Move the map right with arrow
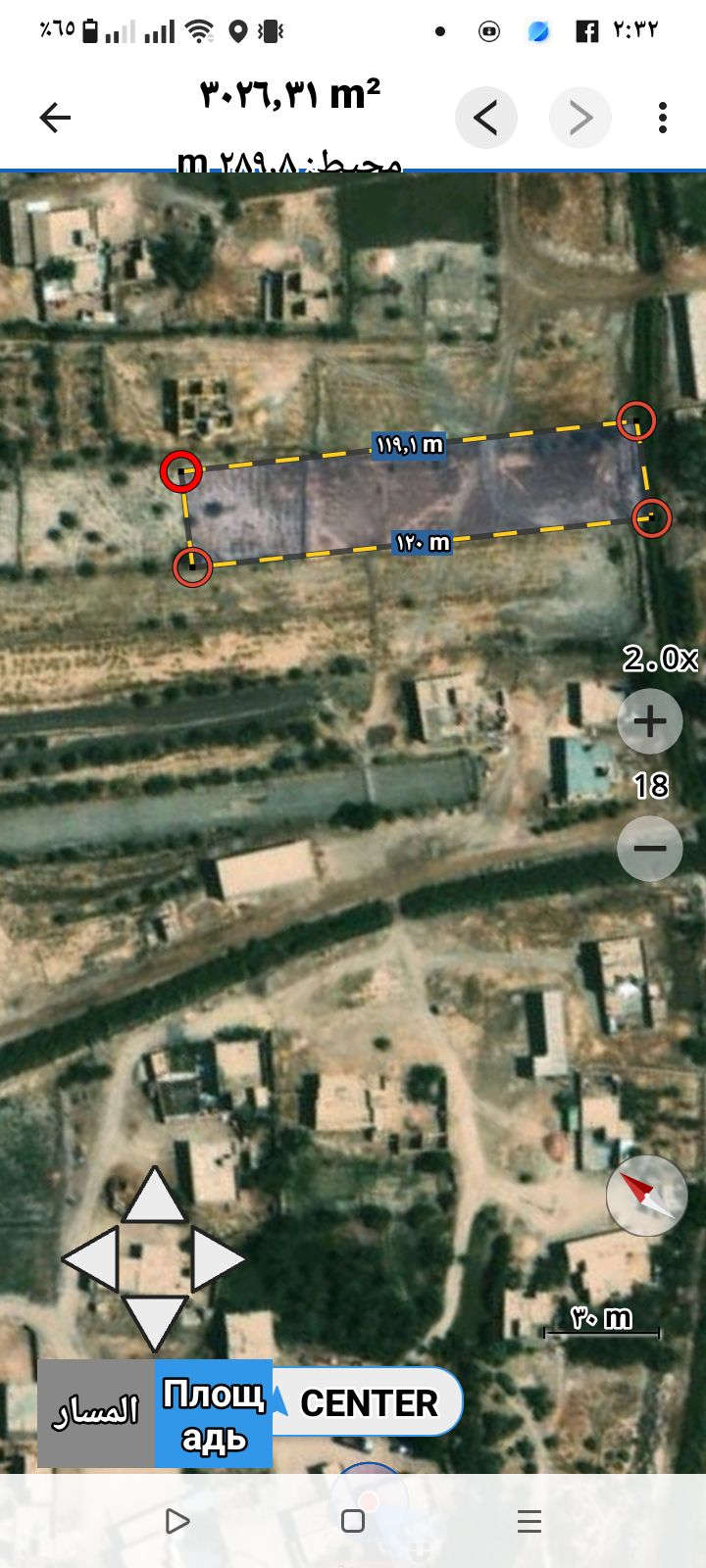The width and height of the screenshot is (706, 1568). click(x=217, y=1258)
